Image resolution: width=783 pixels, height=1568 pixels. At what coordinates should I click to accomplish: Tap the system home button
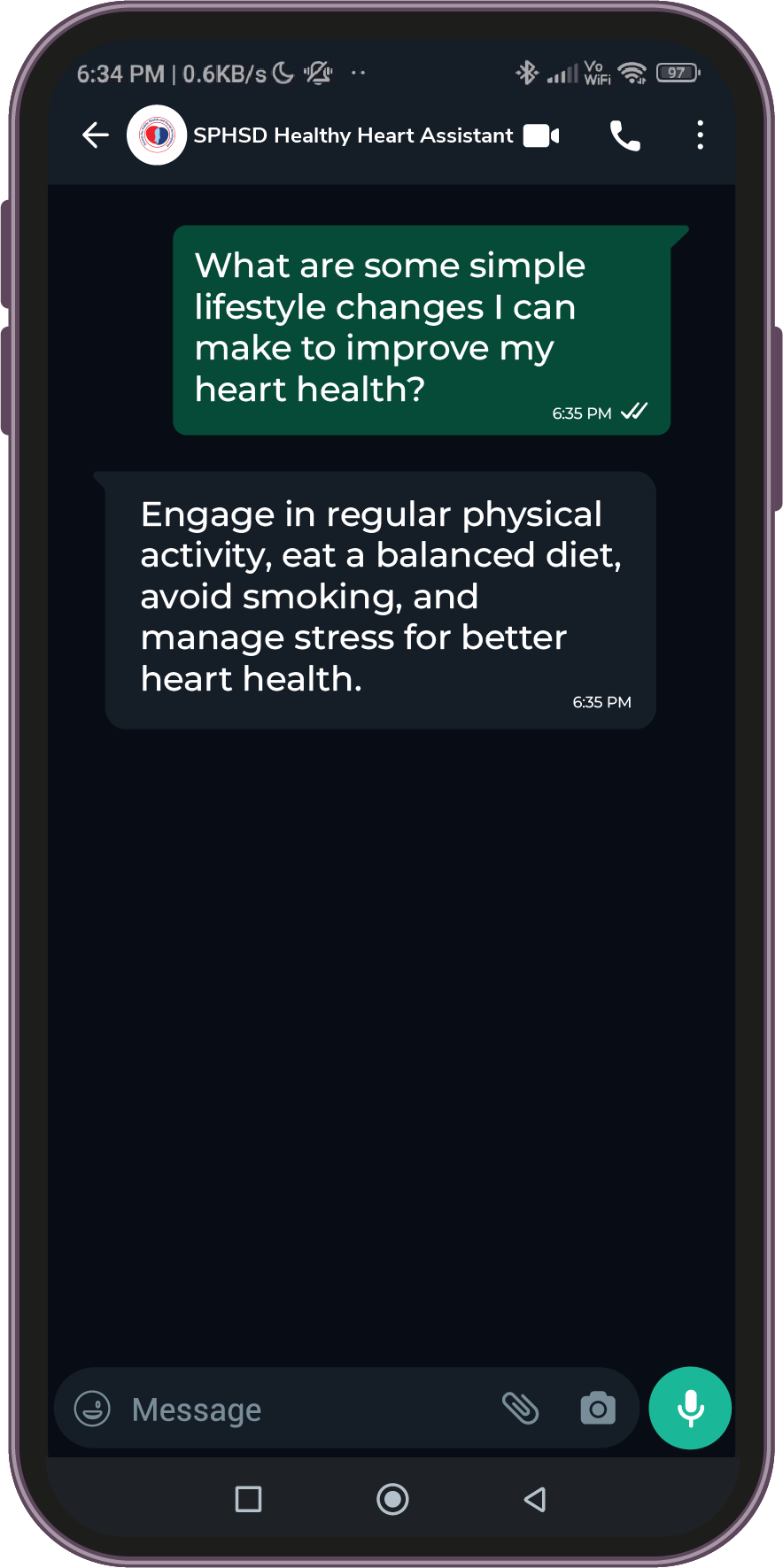pos(392,1500)
